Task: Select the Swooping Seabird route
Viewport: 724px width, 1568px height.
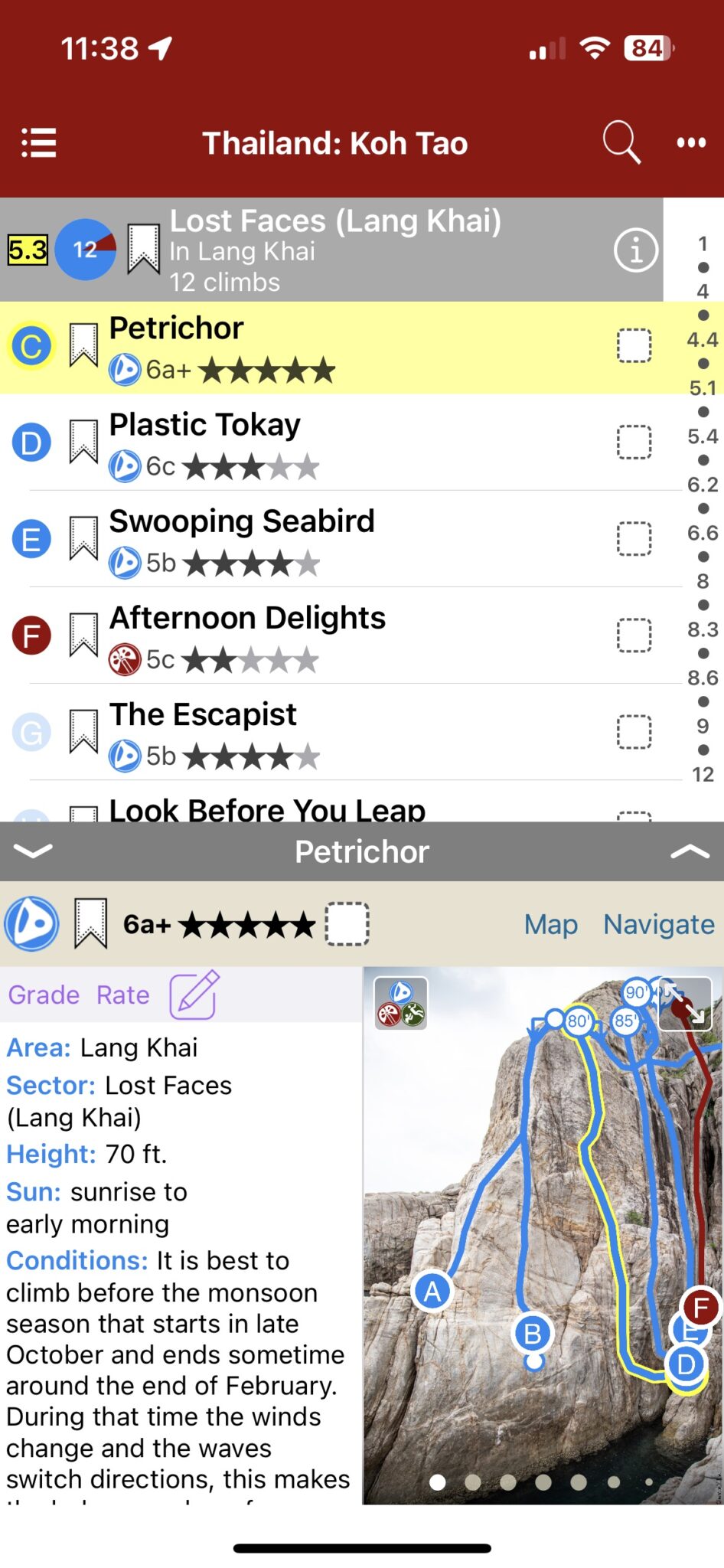Action: (x=242, y=522)
